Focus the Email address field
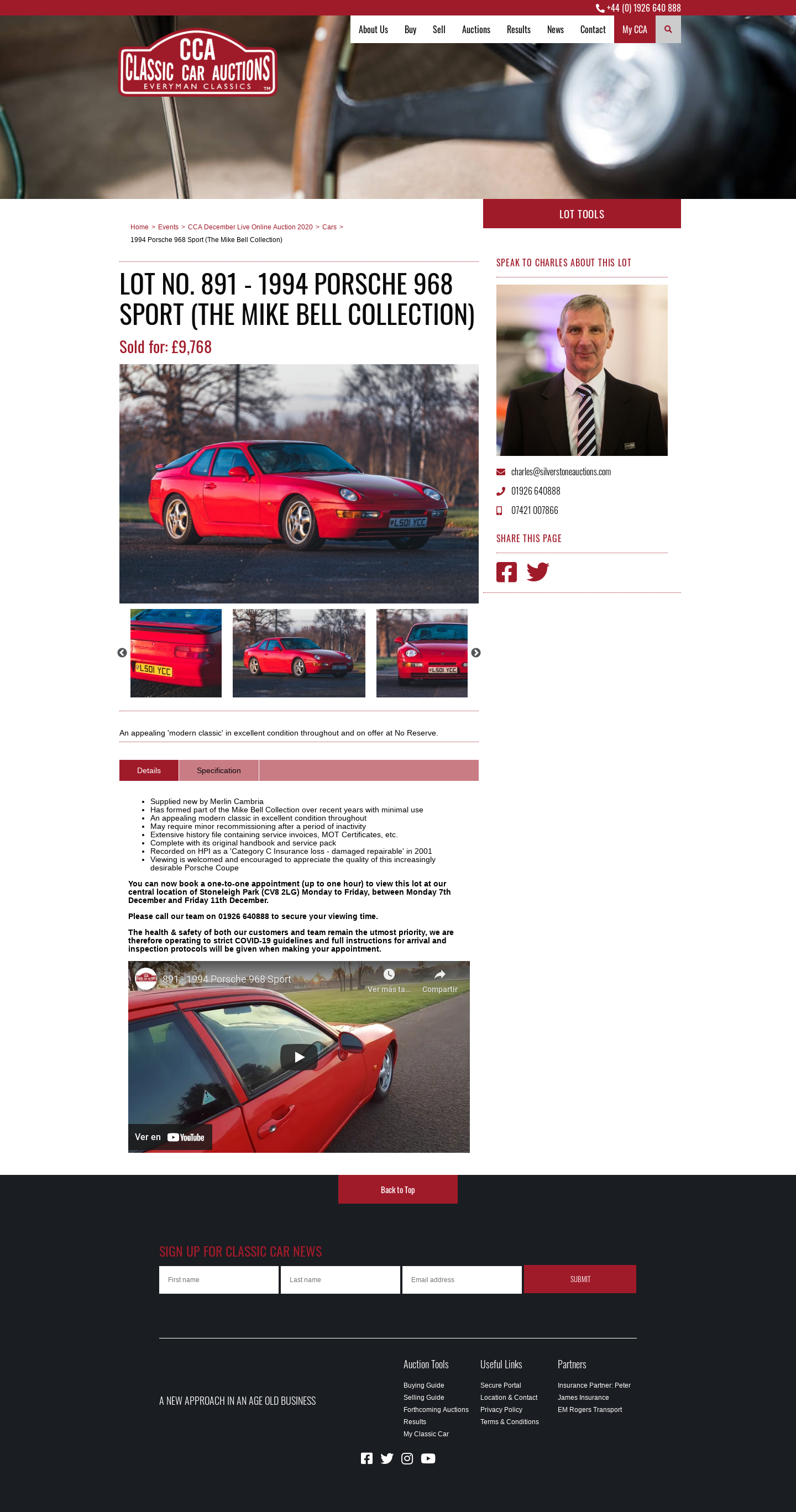The width and height of the screenshot is (796, 1512). (462, 1279)
